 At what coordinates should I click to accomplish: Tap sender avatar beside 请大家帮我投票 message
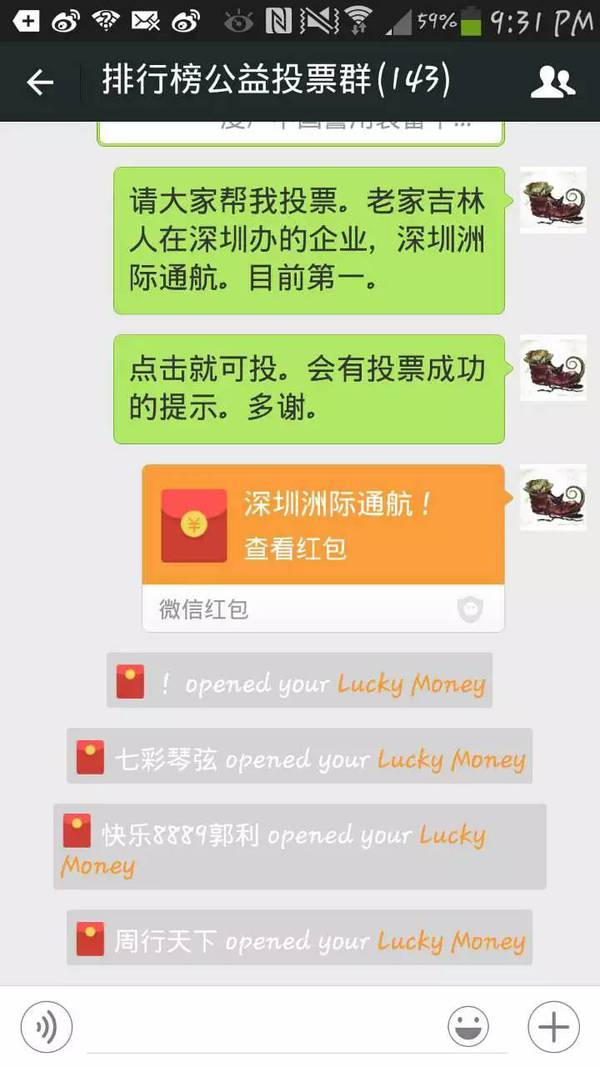tap(553, 200)
